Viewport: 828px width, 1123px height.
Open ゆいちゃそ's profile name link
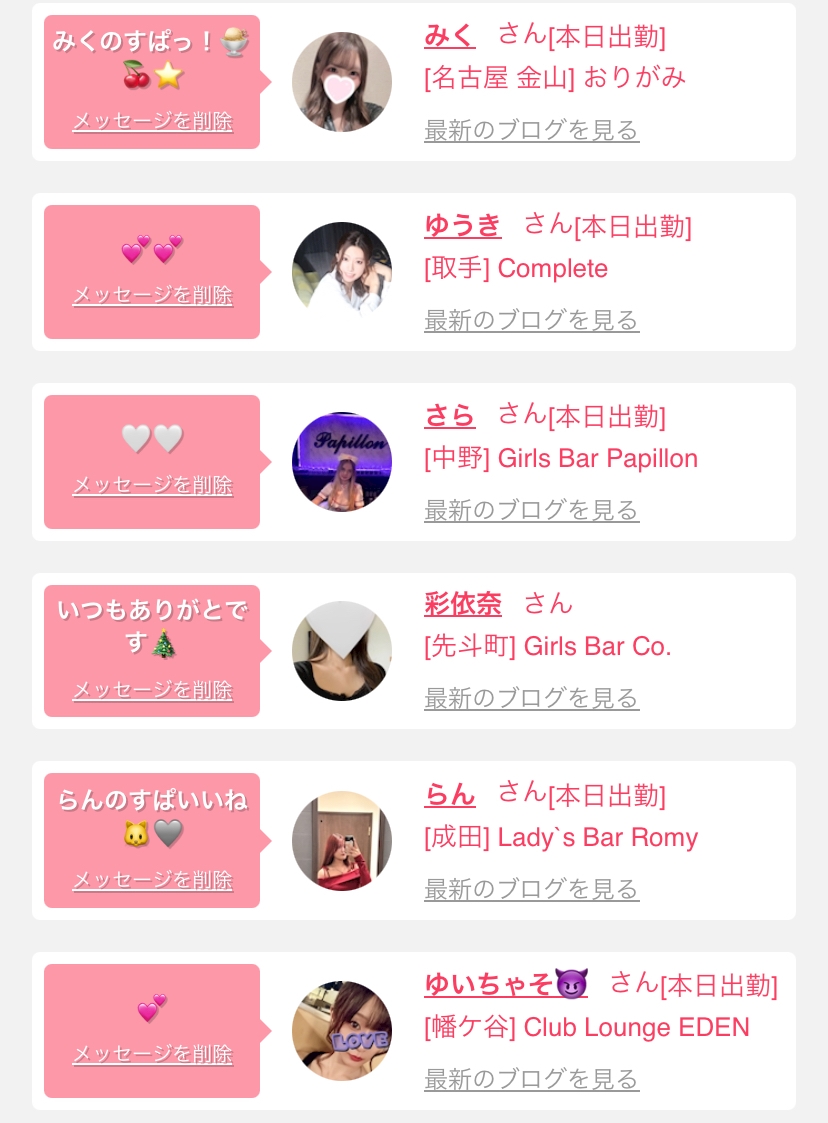[x=506, y=984]
